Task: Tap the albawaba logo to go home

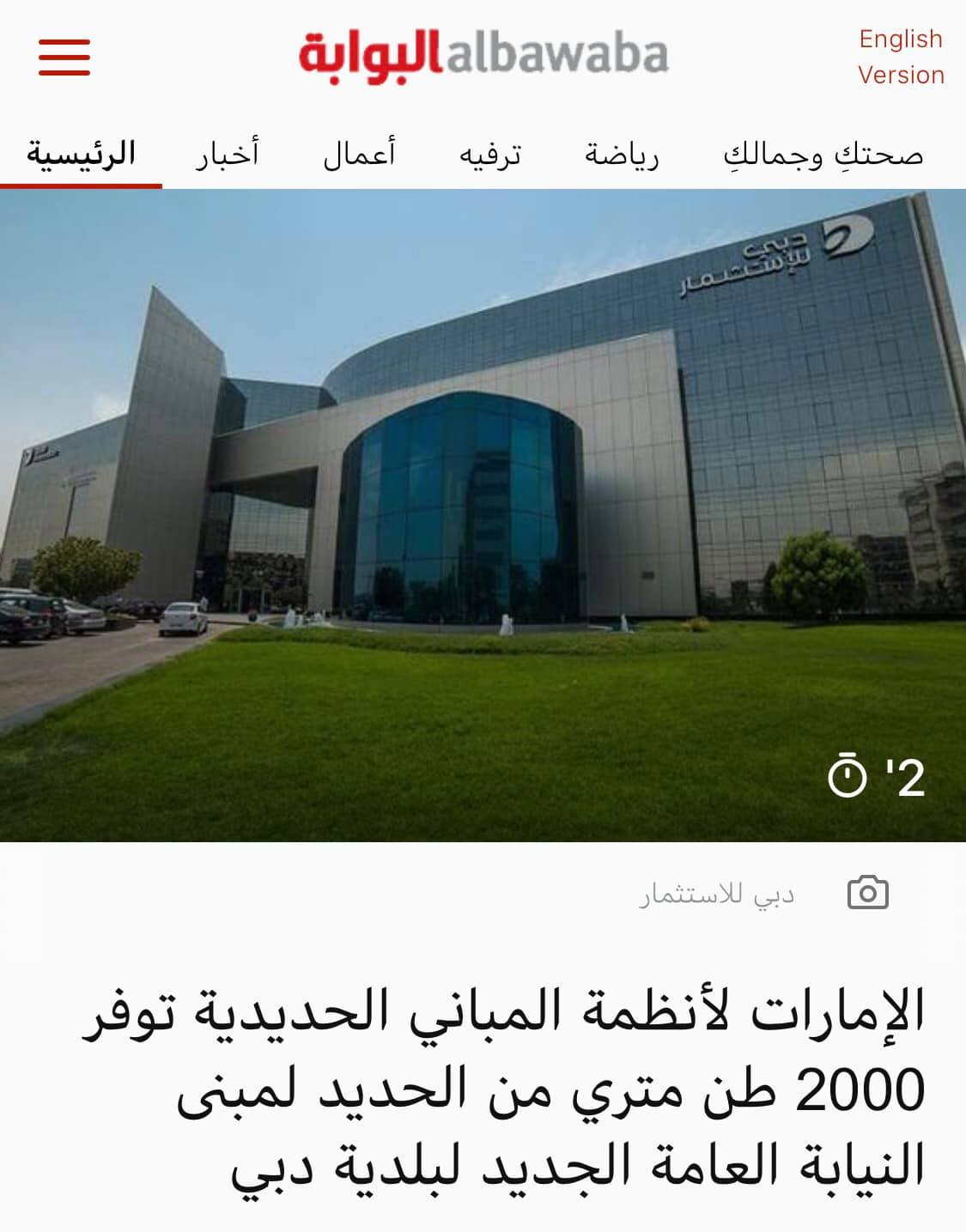Action: (483, 55)
